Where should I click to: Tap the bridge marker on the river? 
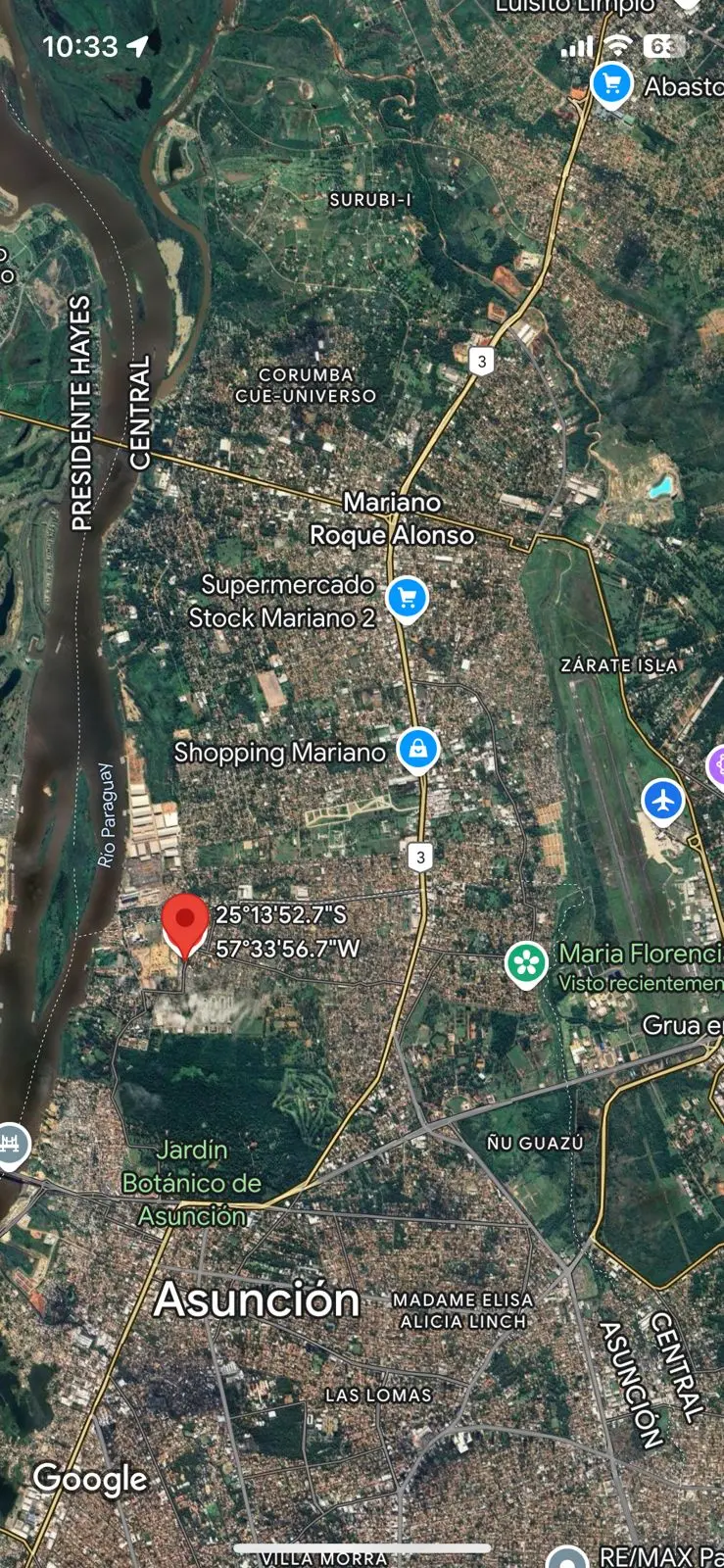(11, 1145)
